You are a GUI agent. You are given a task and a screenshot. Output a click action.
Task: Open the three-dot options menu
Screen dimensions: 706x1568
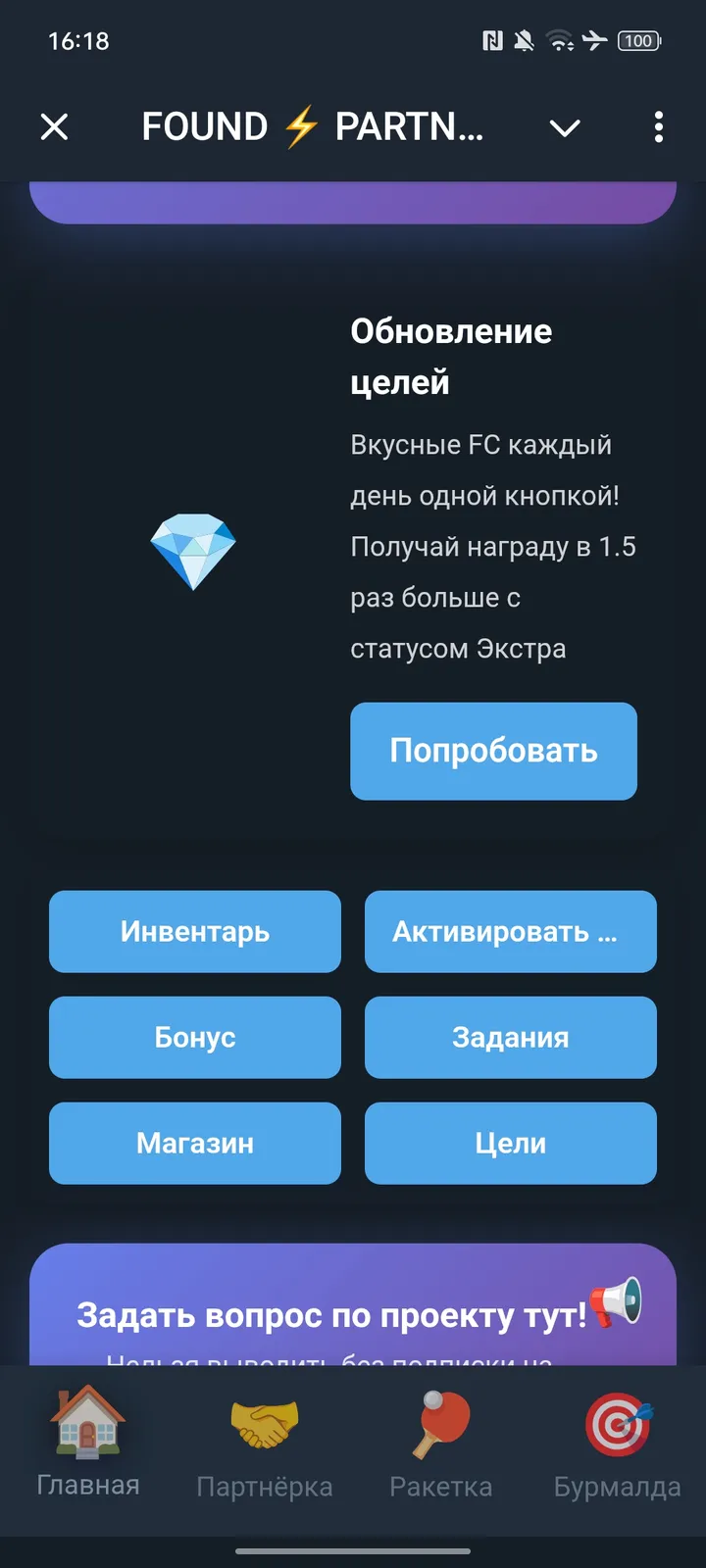point(658,127)
